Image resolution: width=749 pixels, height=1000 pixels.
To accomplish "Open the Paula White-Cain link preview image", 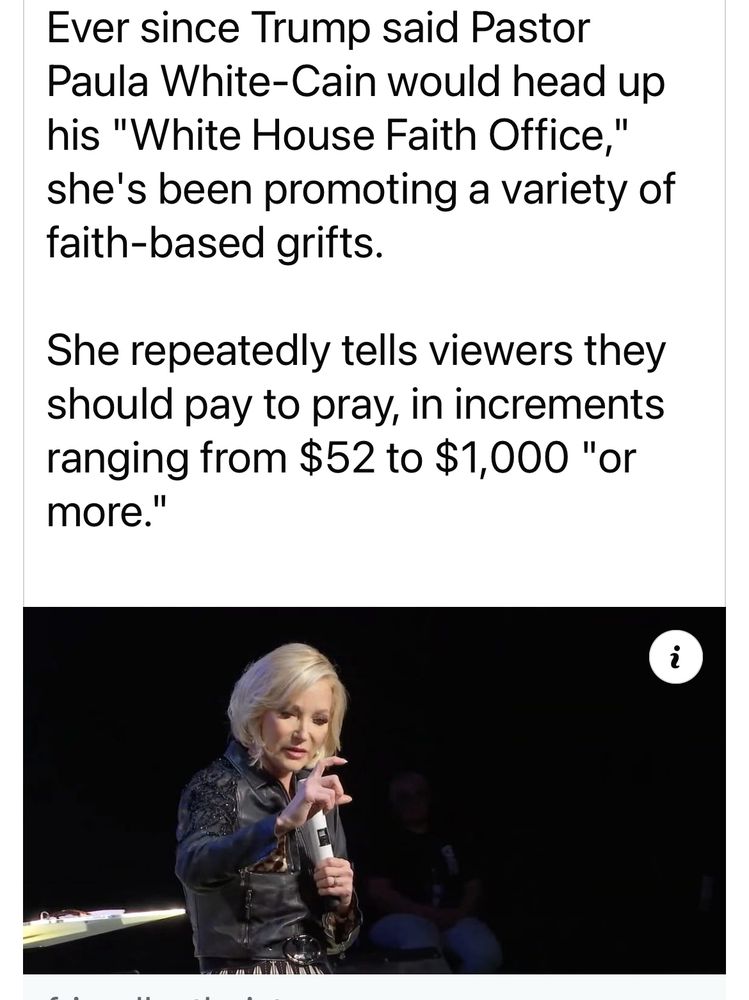I will [x=374, y=790].
